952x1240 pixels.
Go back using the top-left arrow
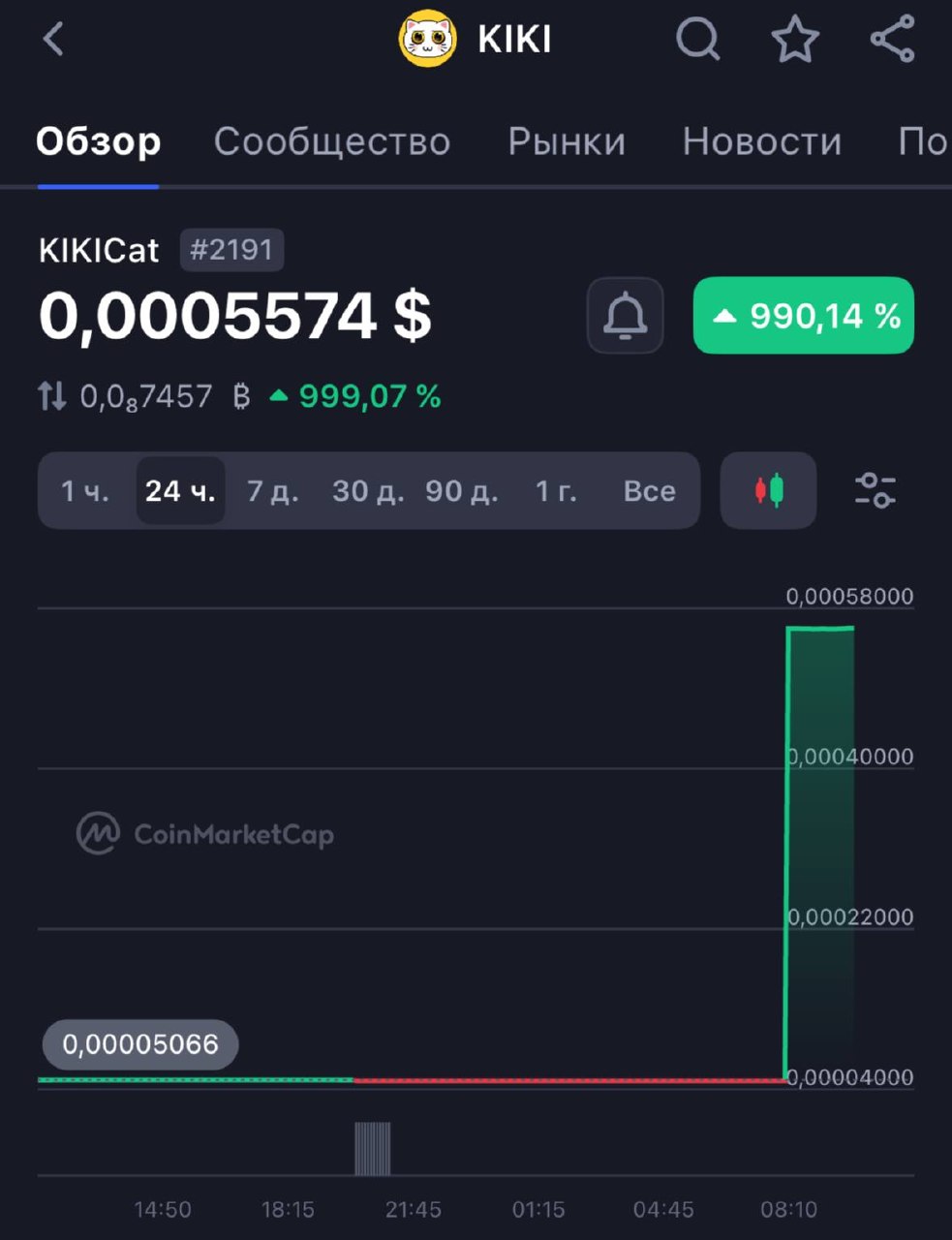tap(54, 40)
